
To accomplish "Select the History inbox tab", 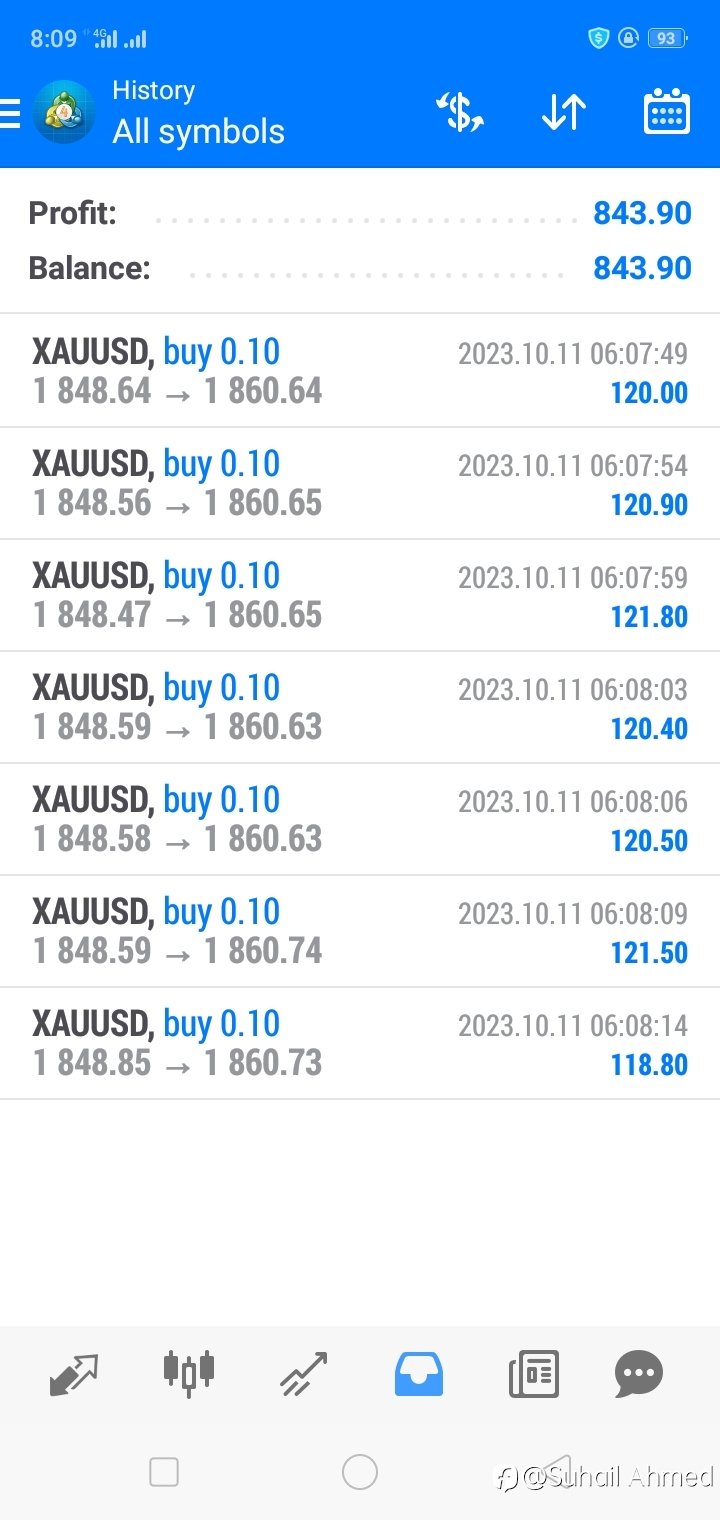I will point(419,1374).
